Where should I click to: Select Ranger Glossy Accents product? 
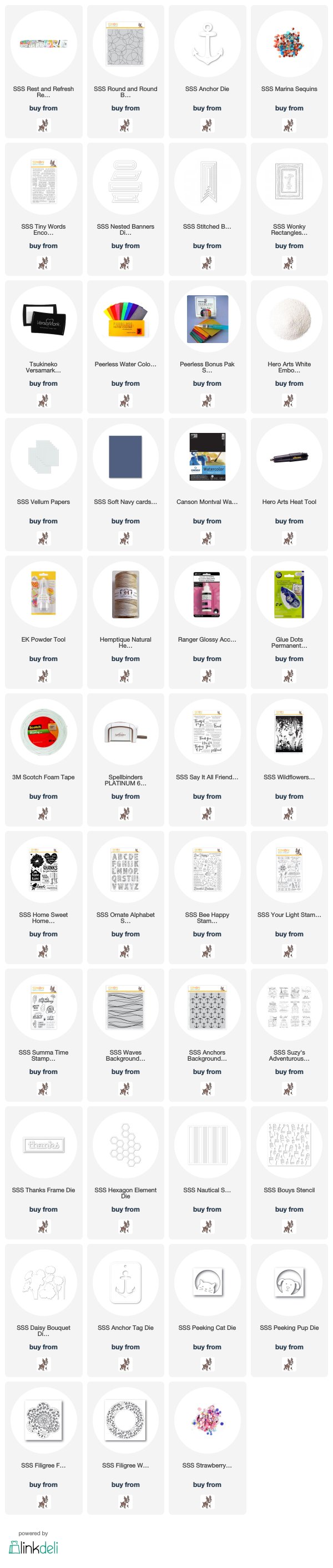tap(207, 594)
